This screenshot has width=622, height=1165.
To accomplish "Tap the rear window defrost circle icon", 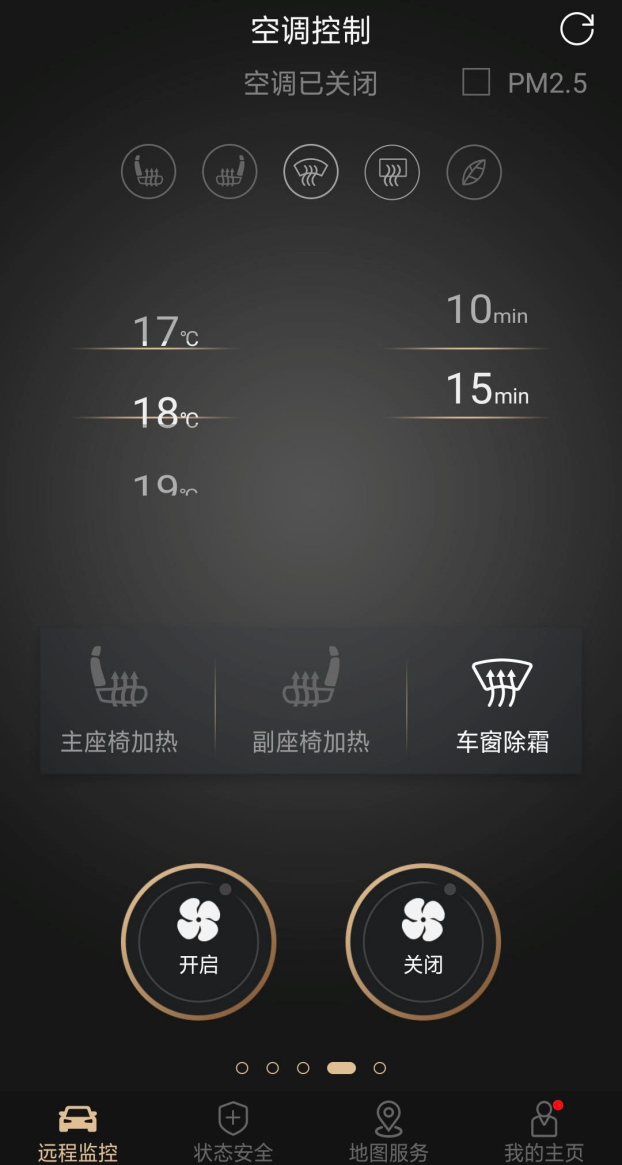I will (392, 172).
